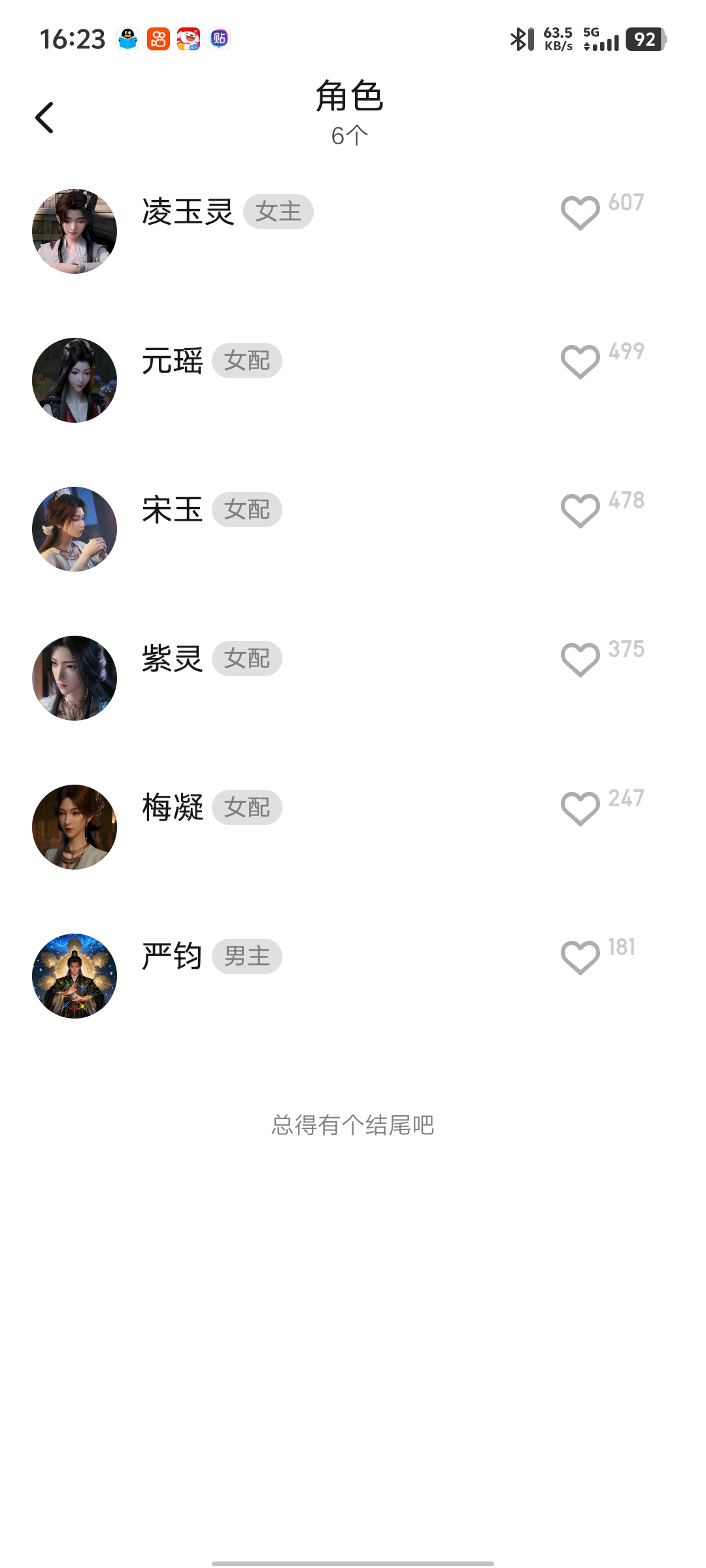This screenshot has height=1568, width=706.
Task: Open 严钧's character row
Action: tap(173, 957)
